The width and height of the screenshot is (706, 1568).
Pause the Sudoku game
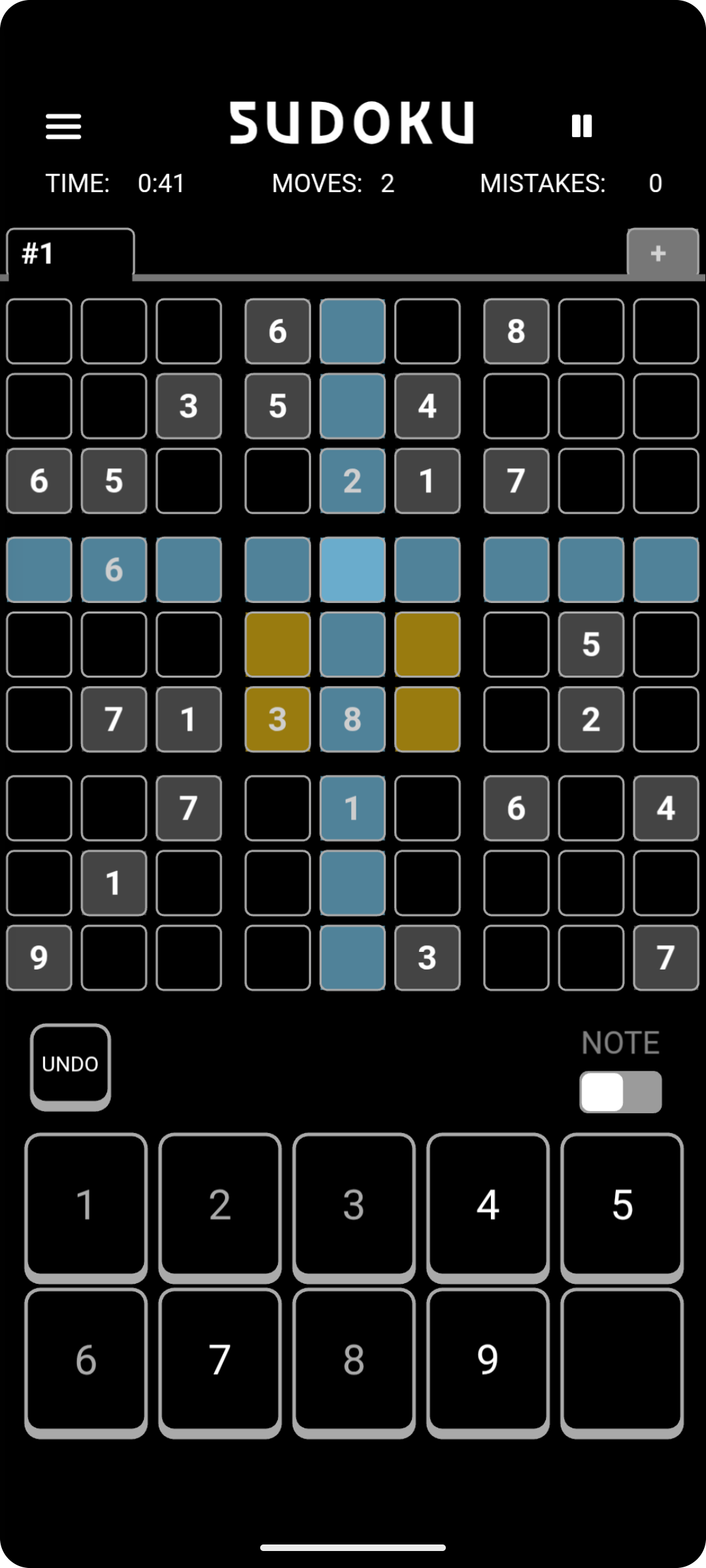(x=581, y=125)
